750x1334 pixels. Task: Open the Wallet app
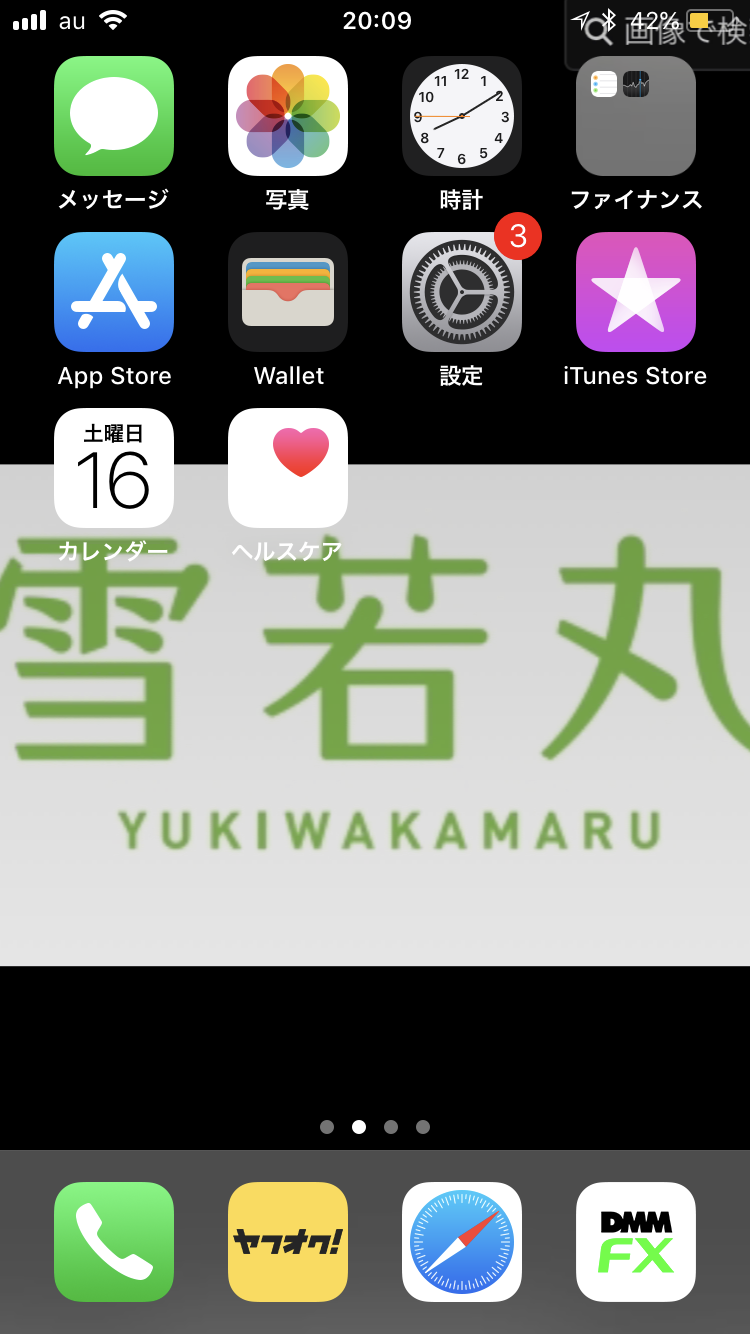point(288,292)
